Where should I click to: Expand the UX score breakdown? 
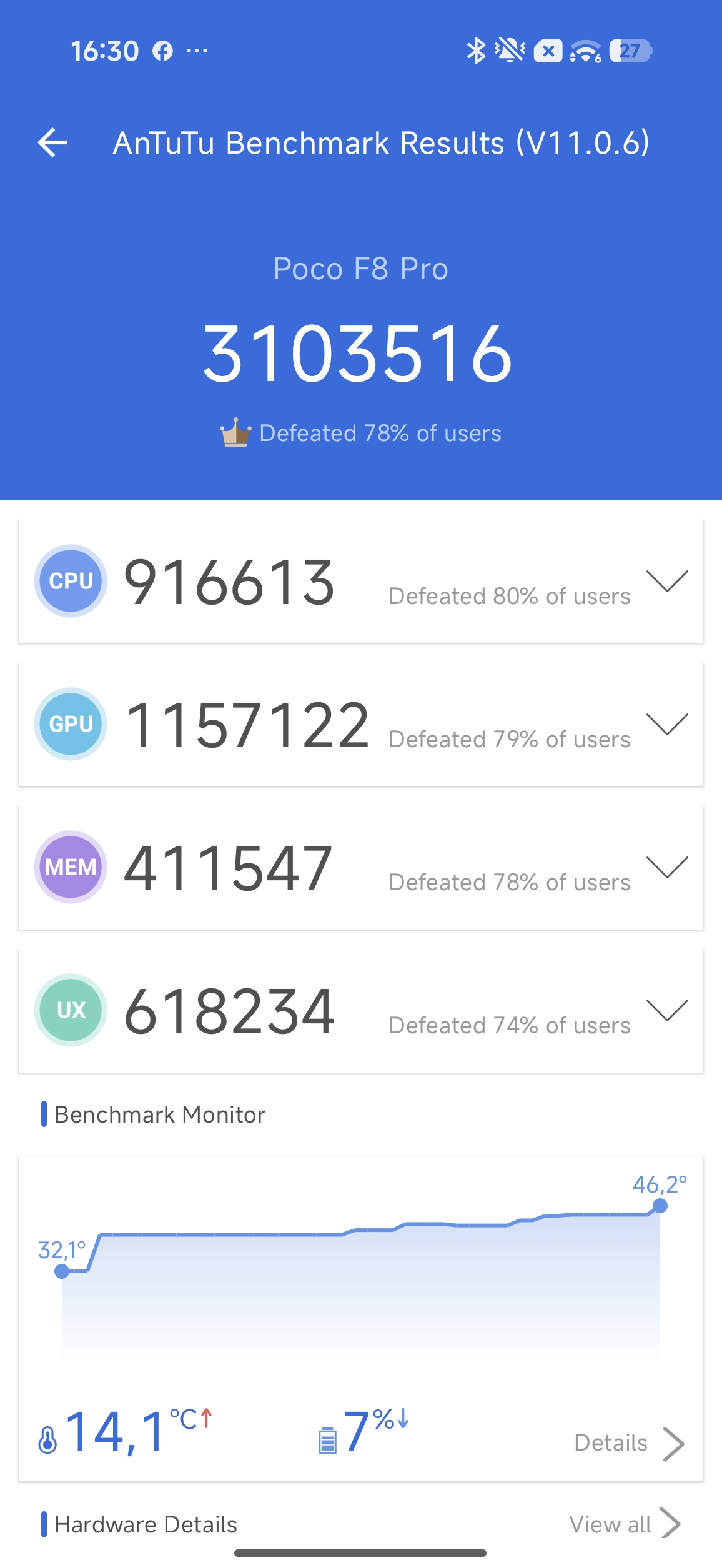point(666,1010)
